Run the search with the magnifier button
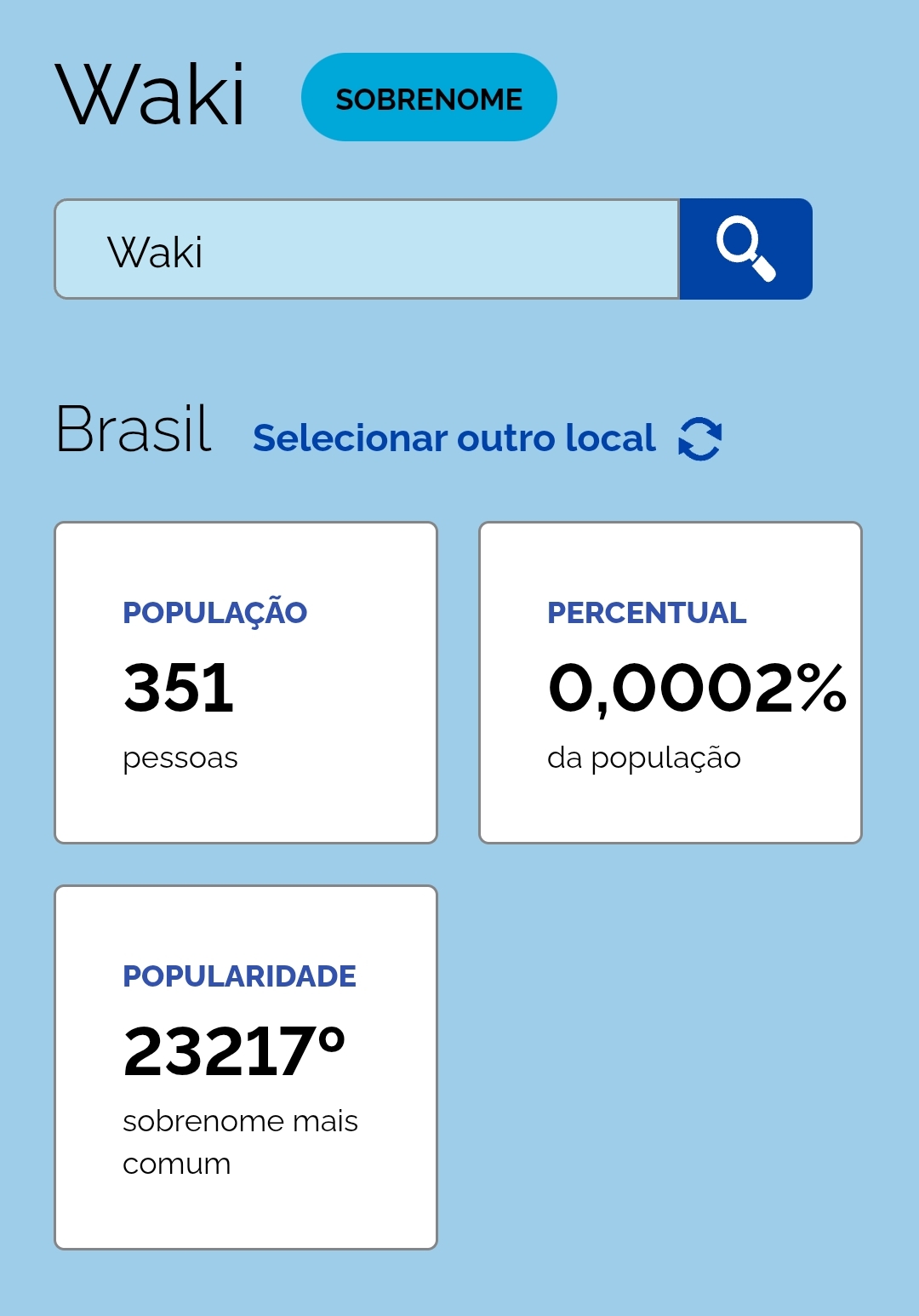Image resolution: width=919 pixels, height=1316 pixels. point(745,249)
